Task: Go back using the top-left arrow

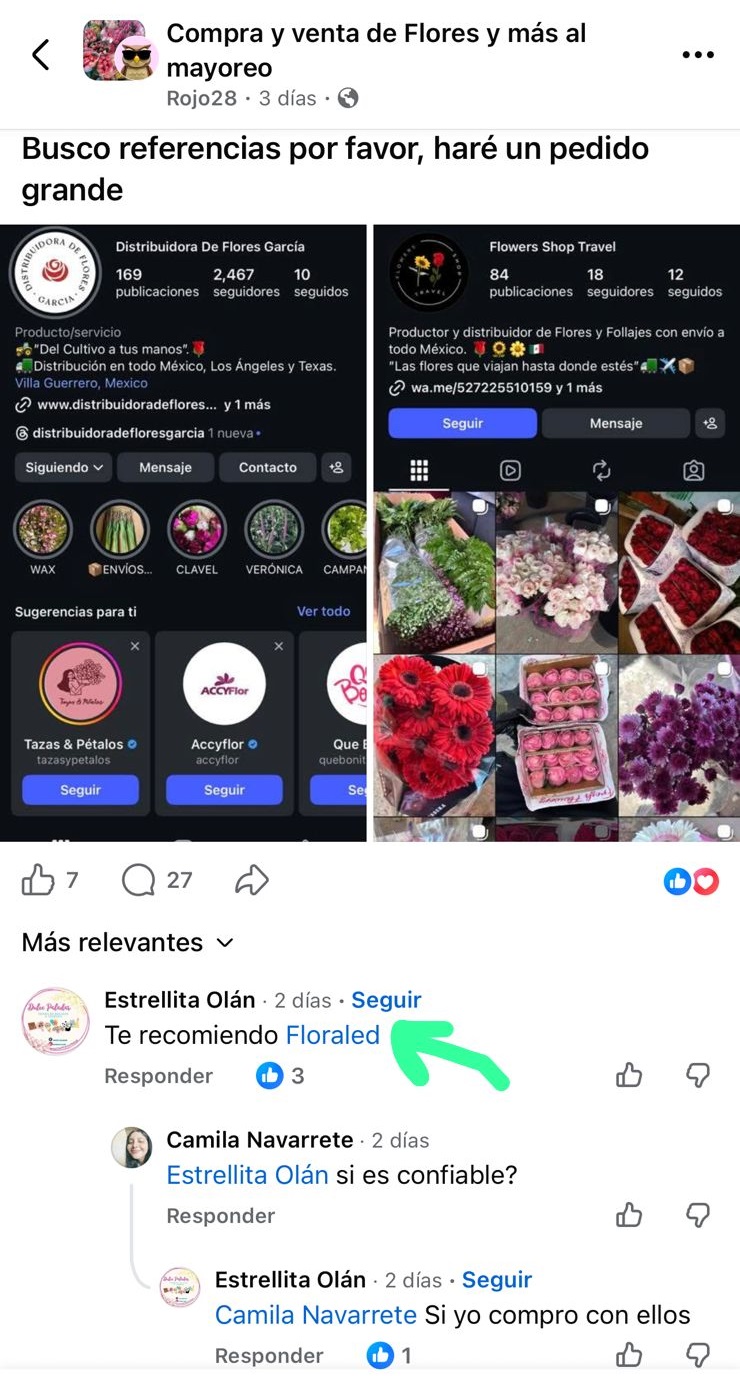Action: pos(40,54)
